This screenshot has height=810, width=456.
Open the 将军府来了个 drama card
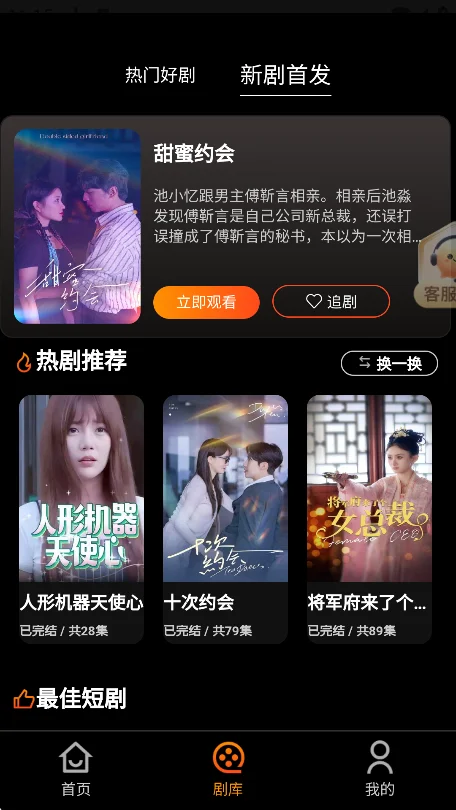[x=369, y=519]
